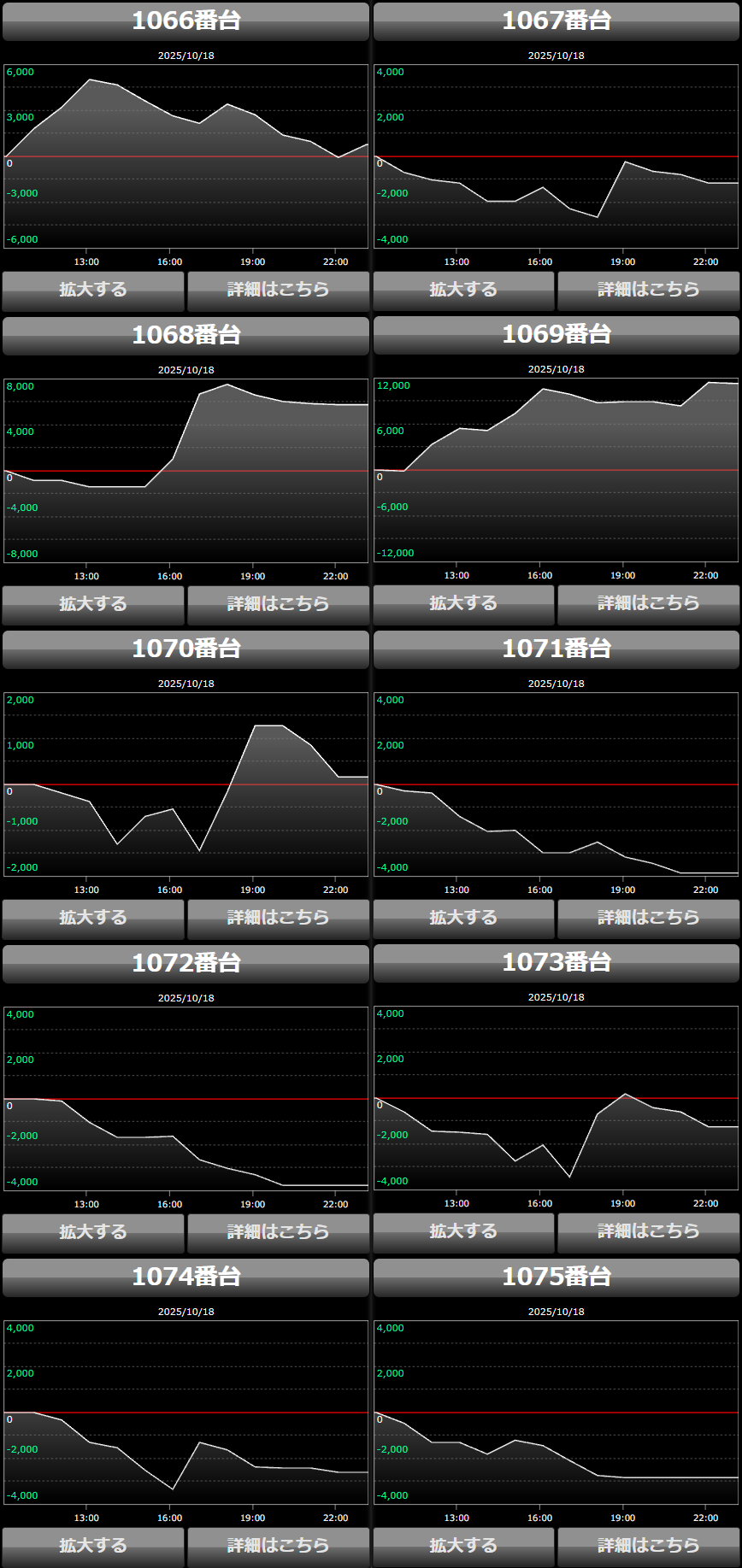Image resolution: width=742 pixels, height=1568 pixels.
Task: View details for machine 1067番台
Action: 648,290
